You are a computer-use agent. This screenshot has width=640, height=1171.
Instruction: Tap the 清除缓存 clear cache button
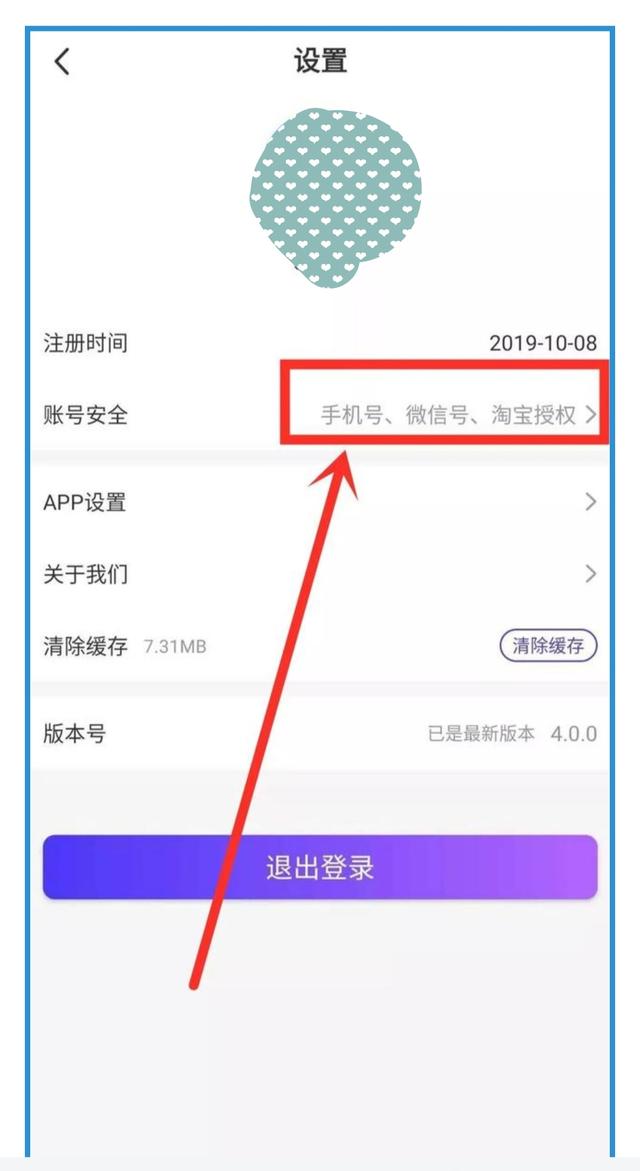(548, 646)
